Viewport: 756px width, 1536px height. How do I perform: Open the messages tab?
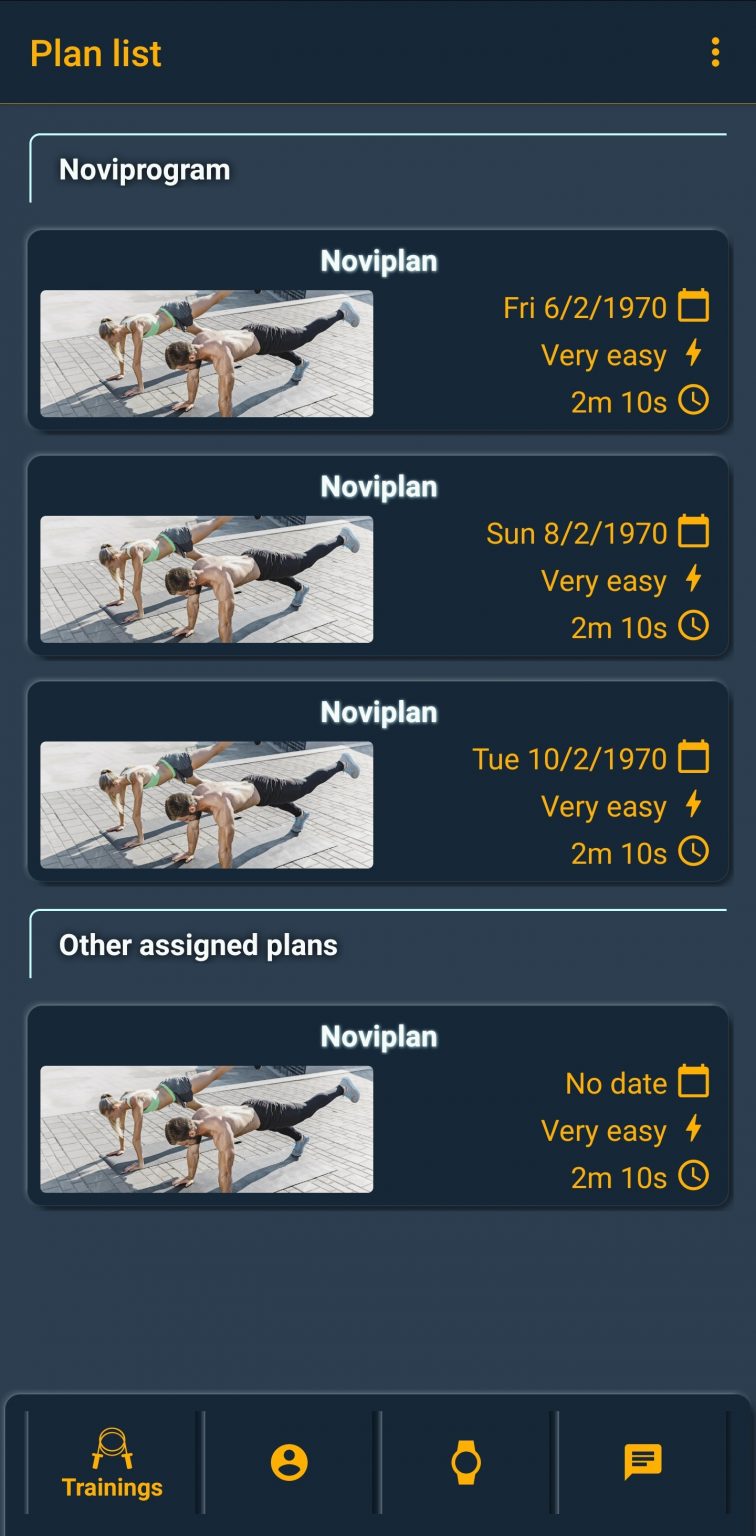[643, 1462]
